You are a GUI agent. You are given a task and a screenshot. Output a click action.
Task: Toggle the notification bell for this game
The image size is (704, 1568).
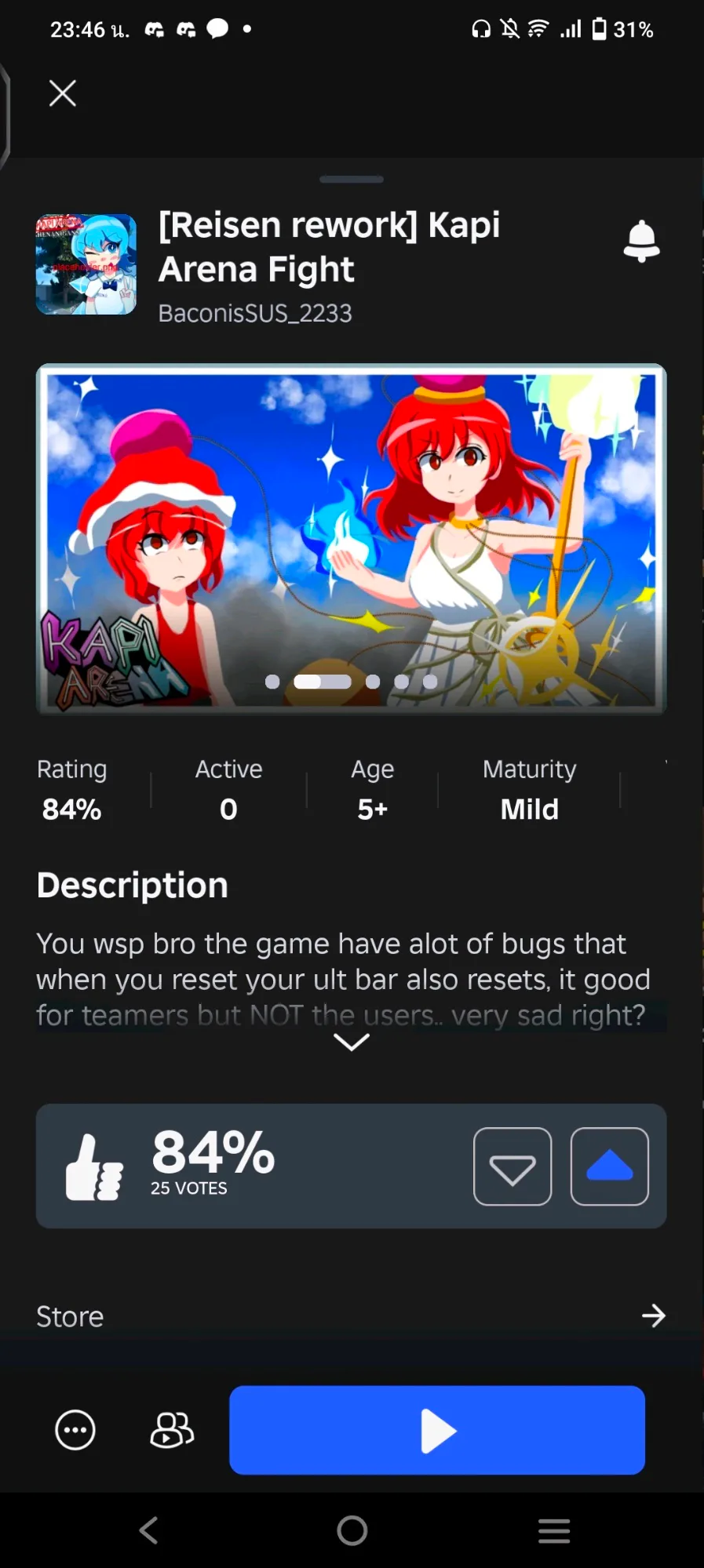point(641,241)
